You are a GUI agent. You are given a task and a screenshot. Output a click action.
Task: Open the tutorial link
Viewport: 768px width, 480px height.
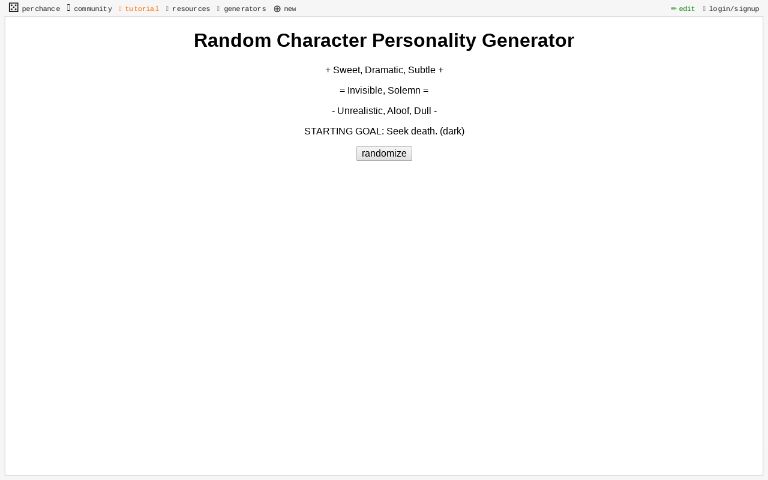click(x=140, y=8)
